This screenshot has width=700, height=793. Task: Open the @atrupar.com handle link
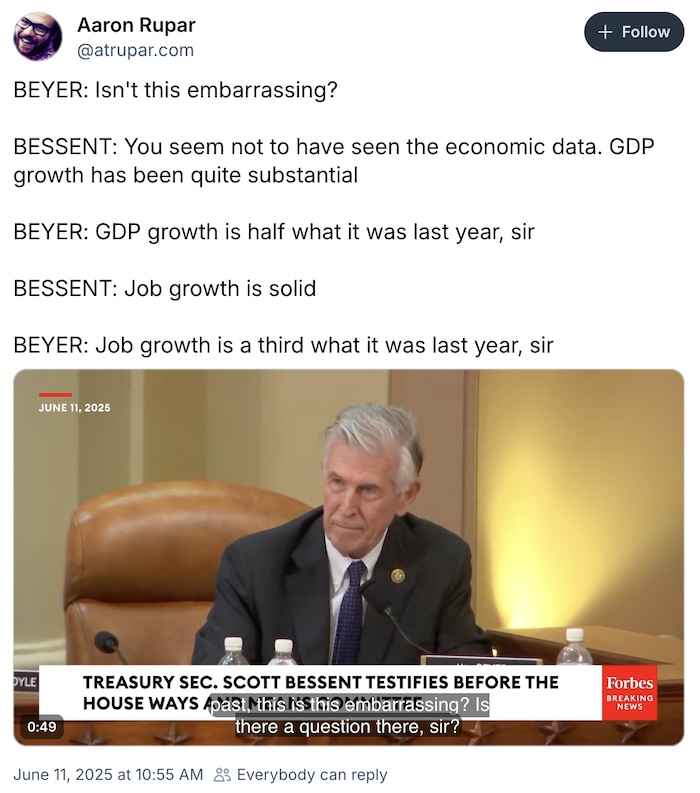pos(135,50)
